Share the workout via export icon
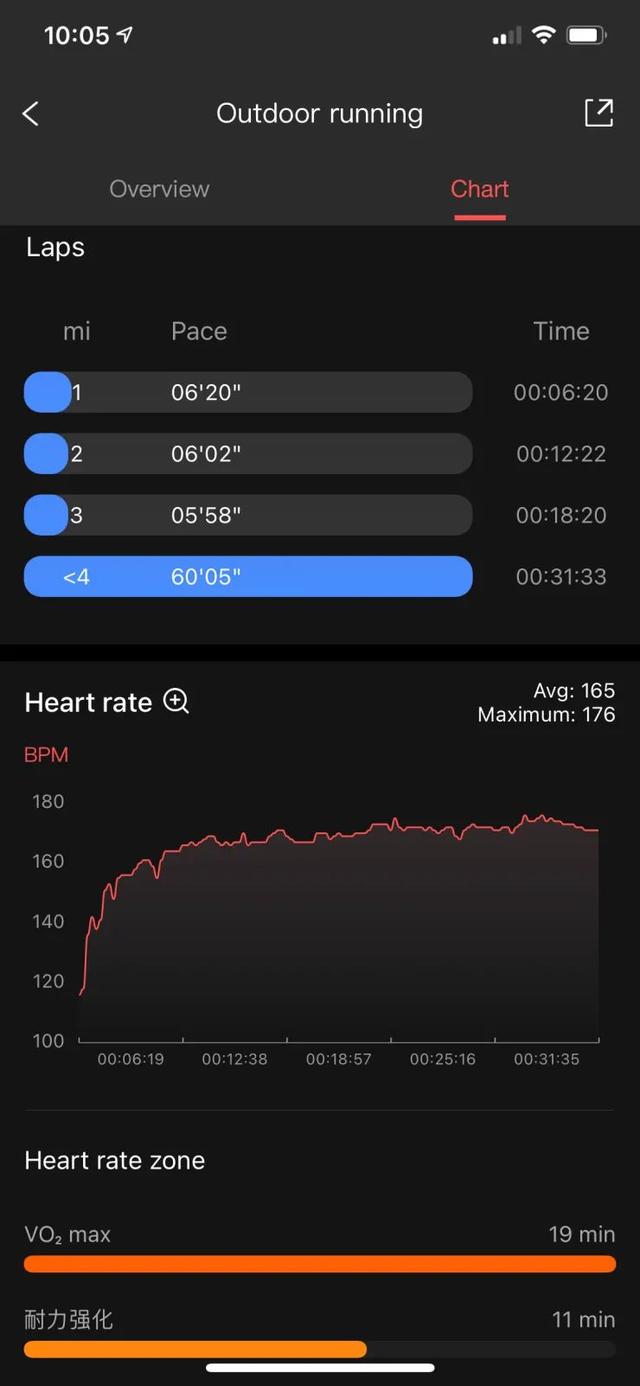 (598, 113)
